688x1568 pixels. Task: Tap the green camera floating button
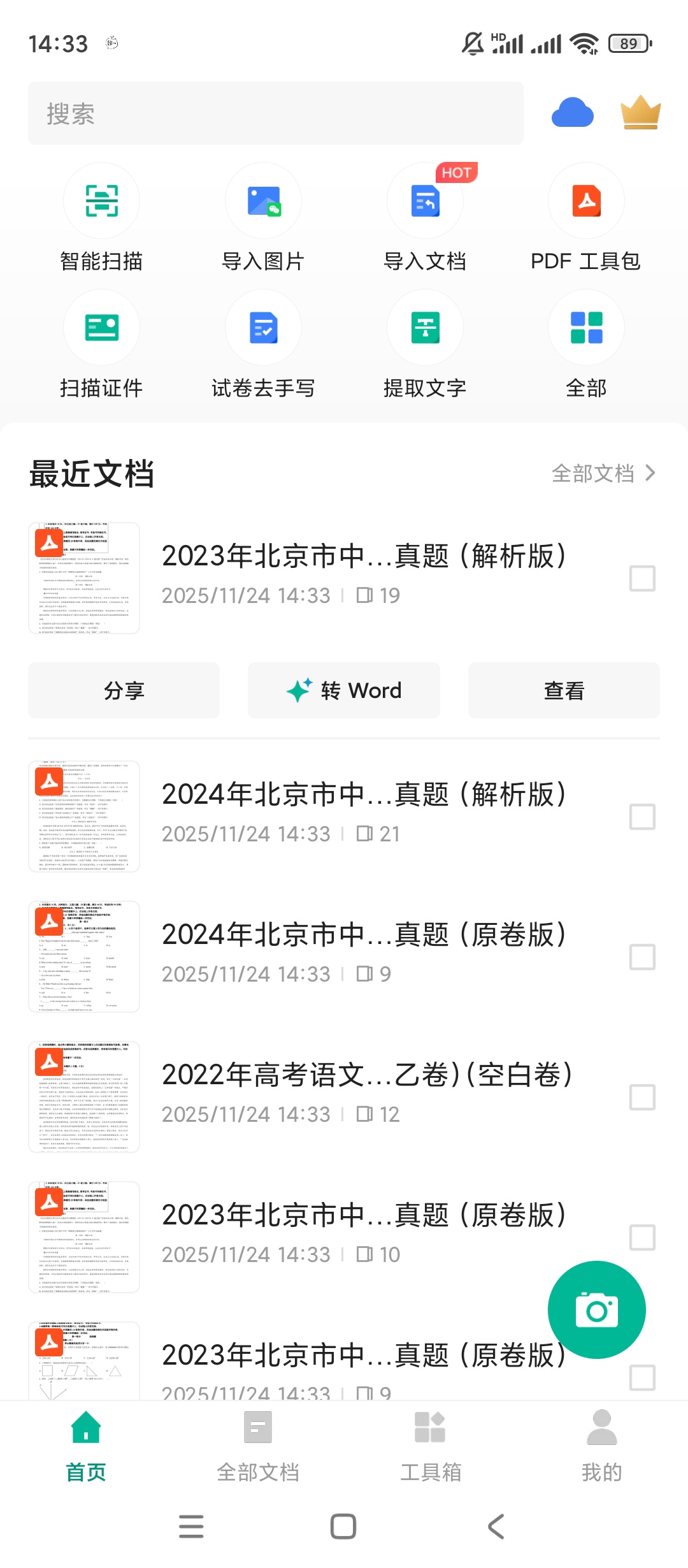tap(596, 1310)
